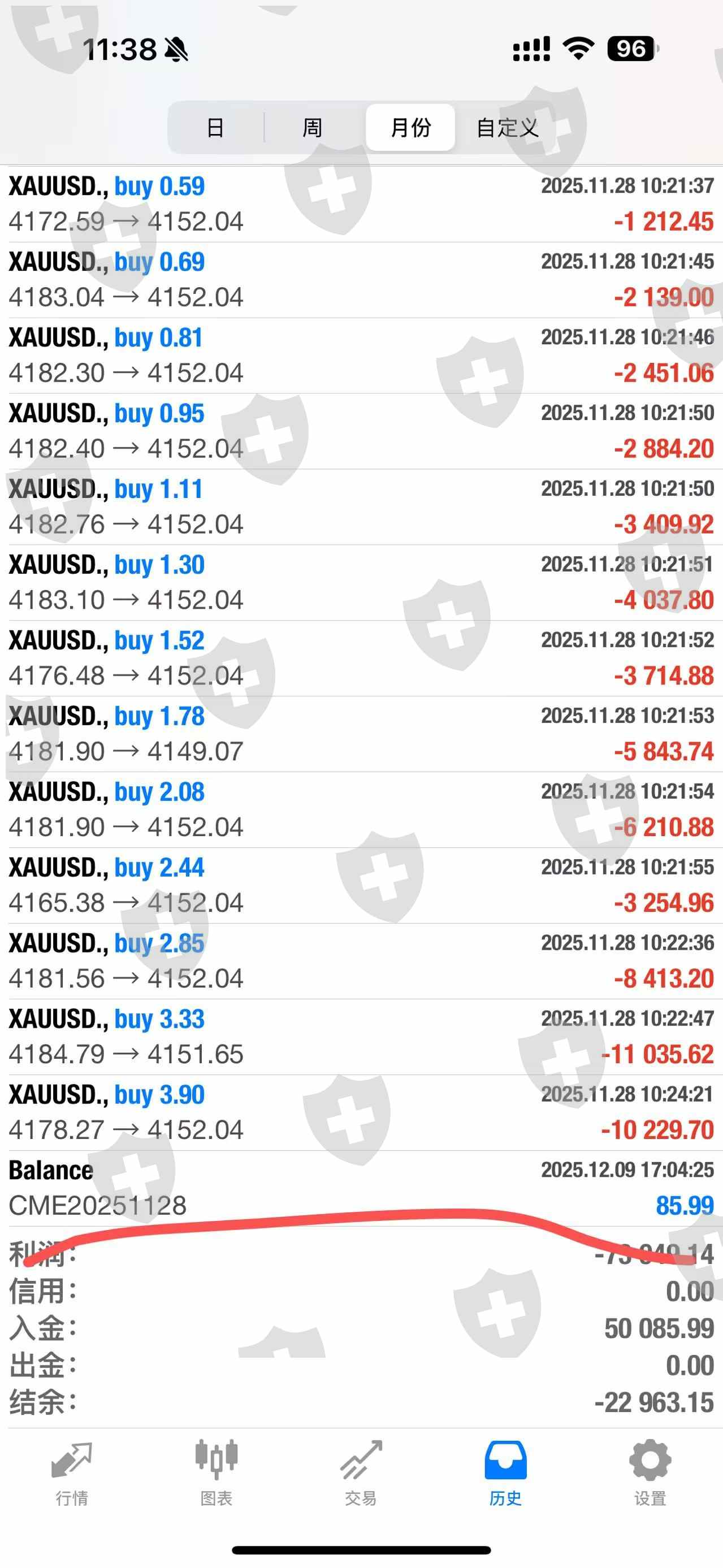723x1568 pixels.
Task: Choose the 自定义 custom period
Action: 507,128
